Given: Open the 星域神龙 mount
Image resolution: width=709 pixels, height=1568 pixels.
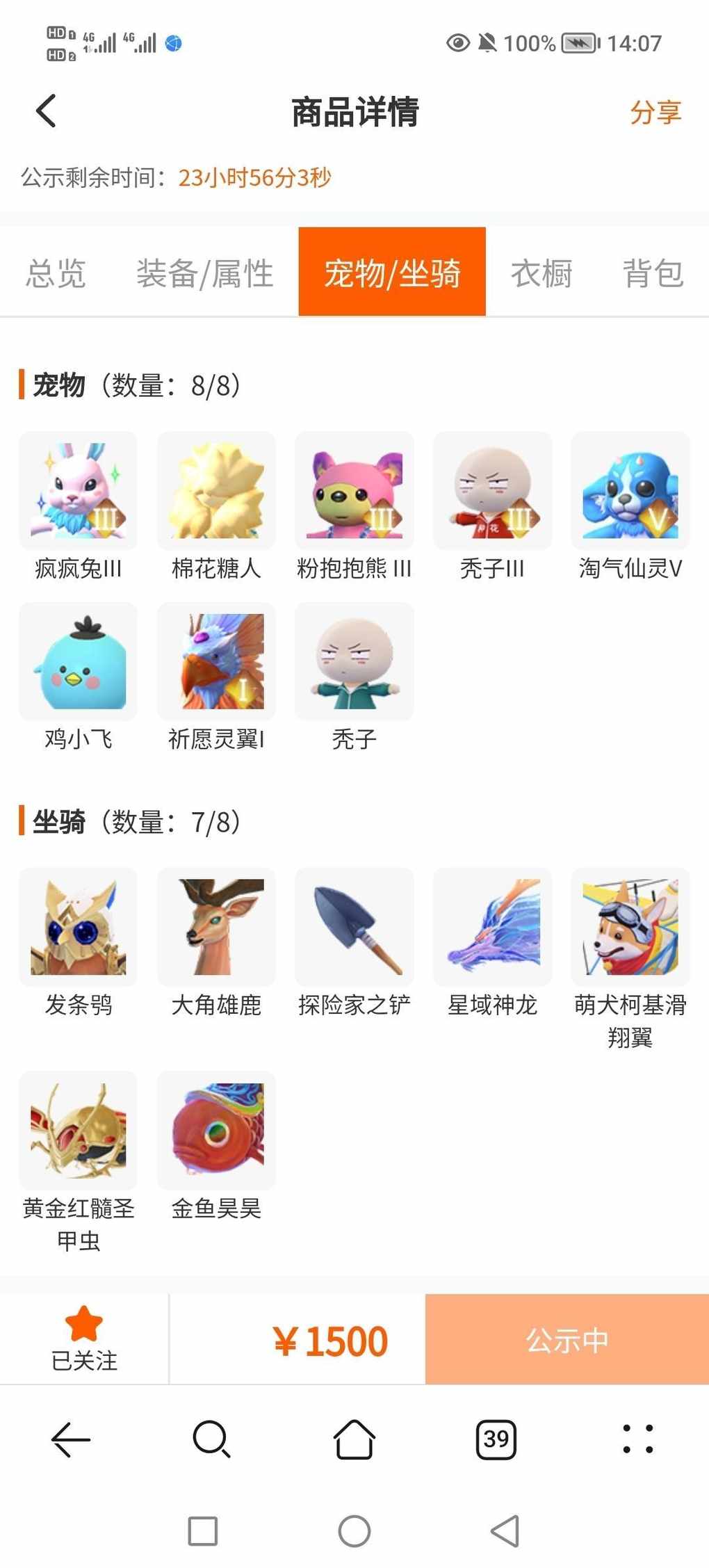Looking at the screenshot, I should (492, 927).
